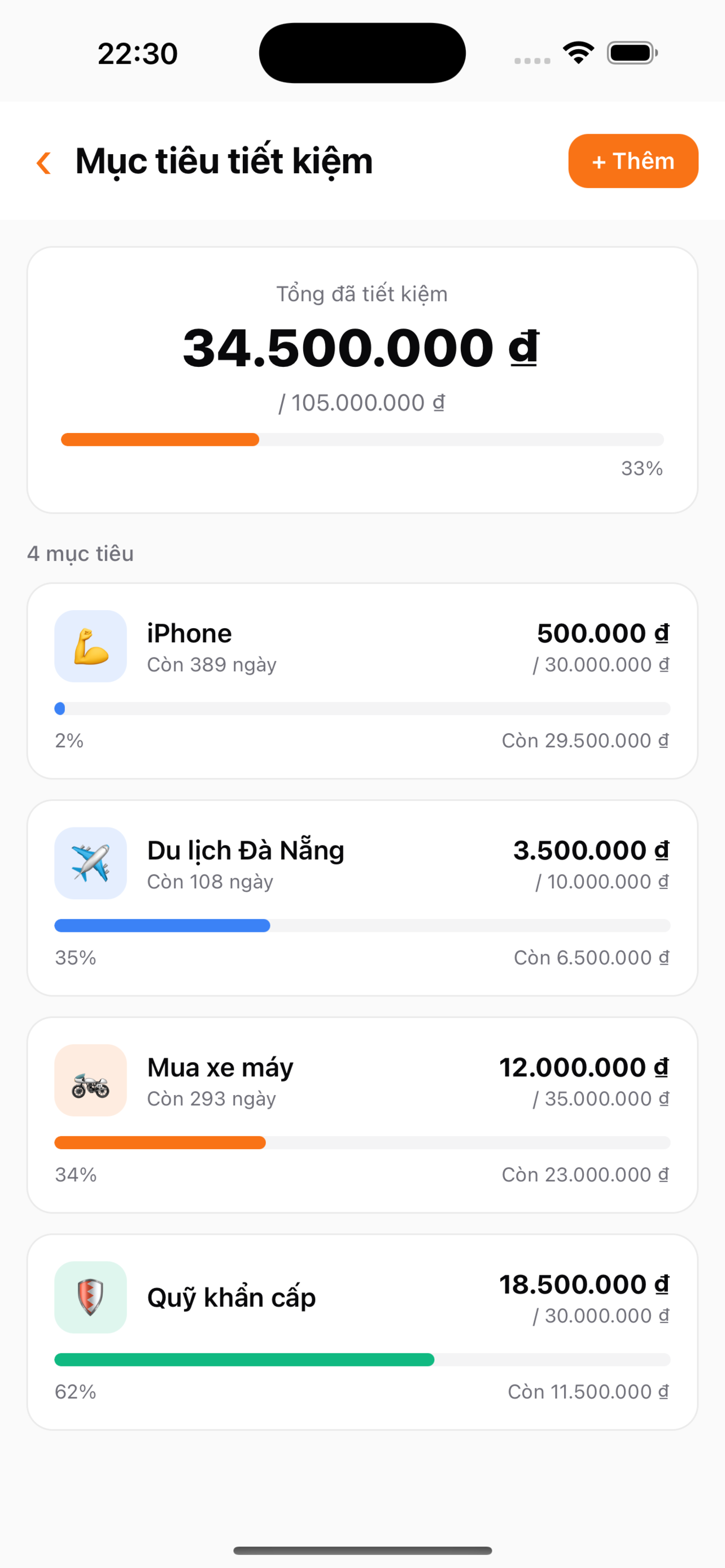Click the battery indicator icon

pyautogui.click(x=630, y=53)
